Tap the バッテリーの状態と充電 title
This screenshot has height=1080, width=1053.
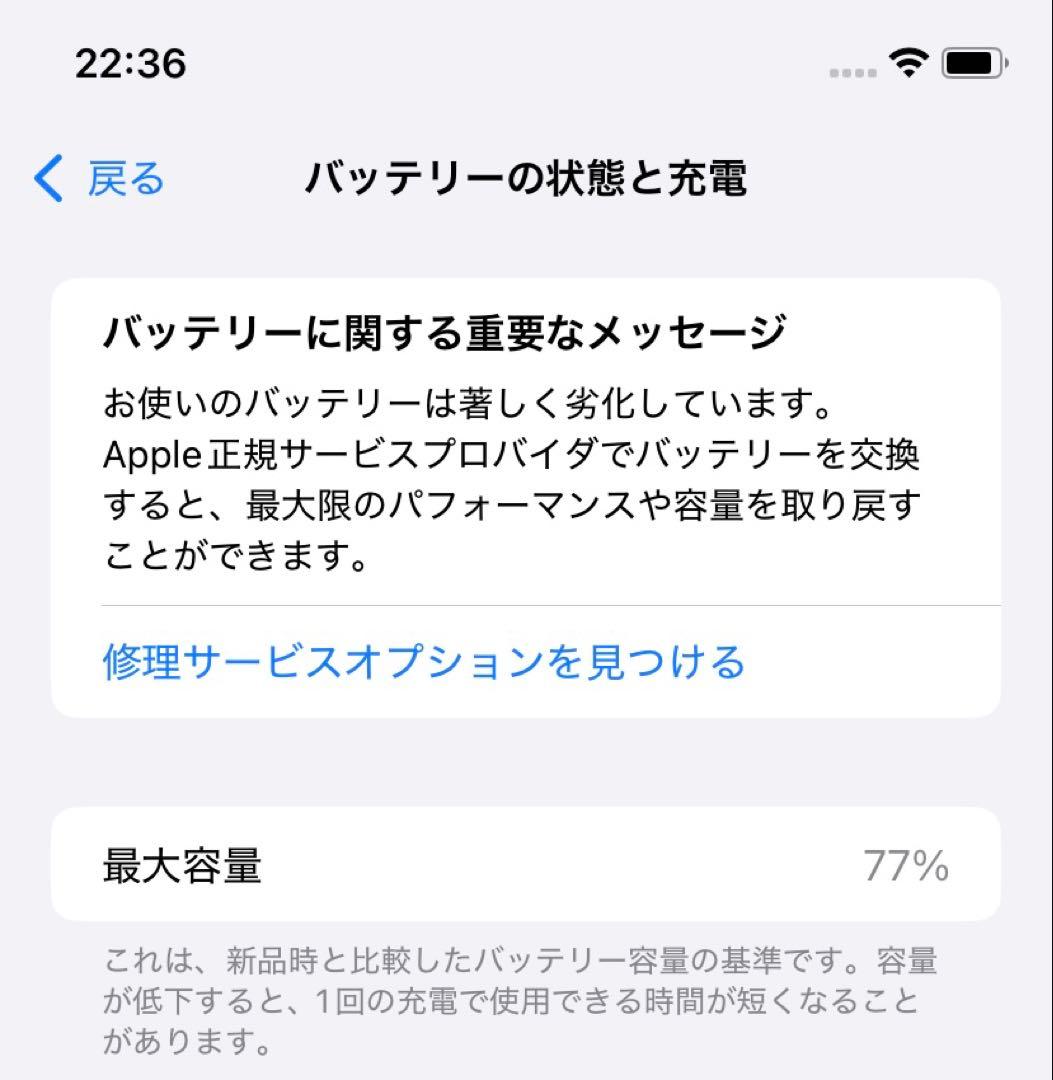click(526, 176)
